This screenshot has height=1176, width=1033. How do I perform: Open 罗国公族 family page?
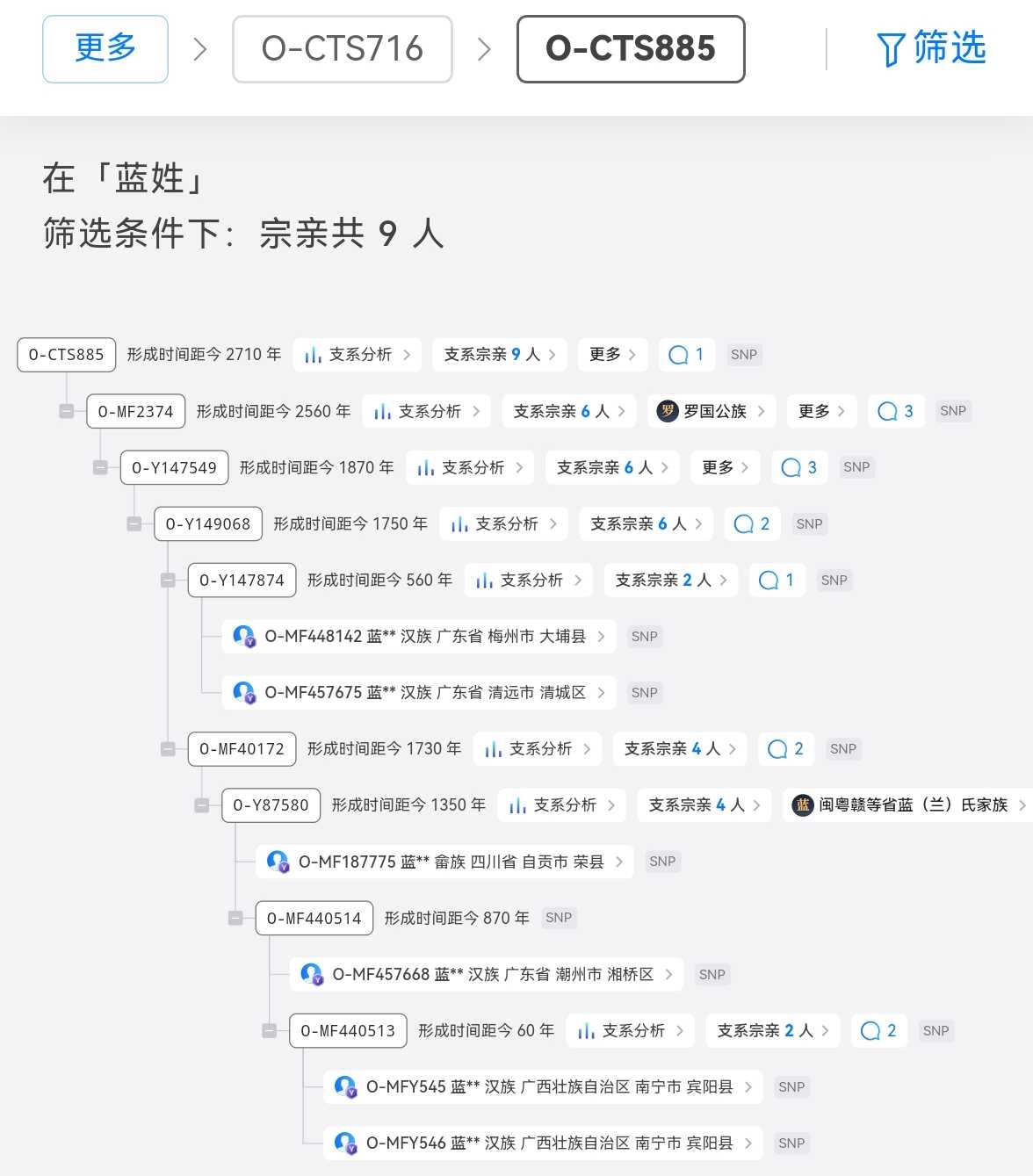point(712,411)
